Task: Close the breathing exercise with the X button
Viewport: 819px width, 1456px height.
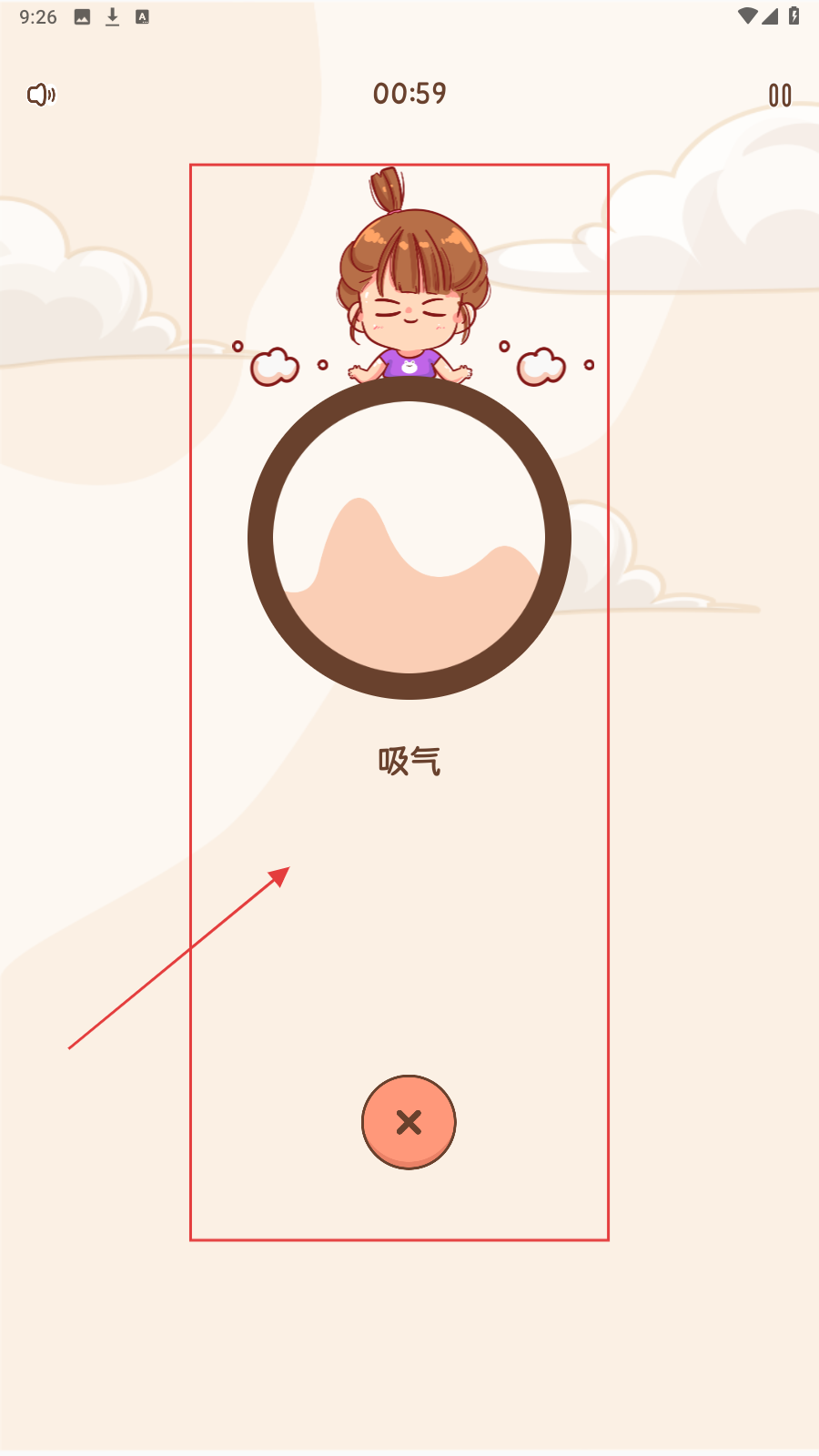Action: pyautogui.click(x=409, y=1122)
